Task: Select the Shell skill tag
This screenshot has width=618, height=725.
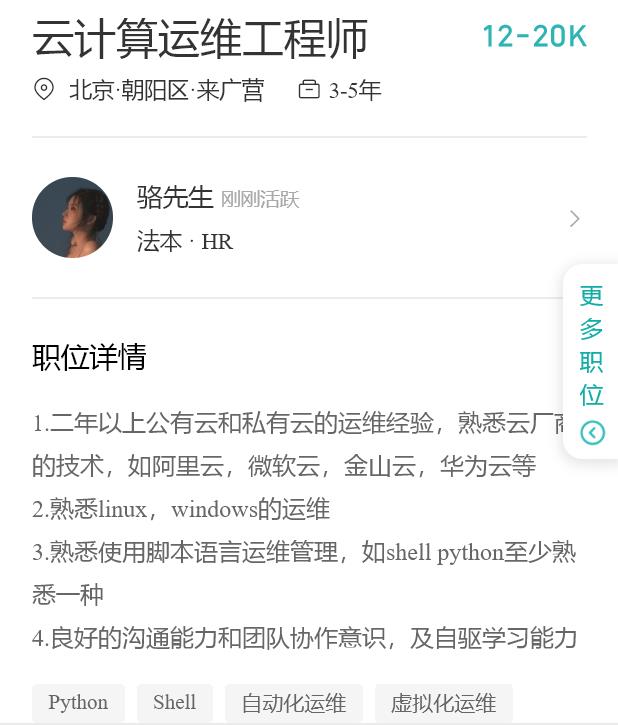Action: 174,703
